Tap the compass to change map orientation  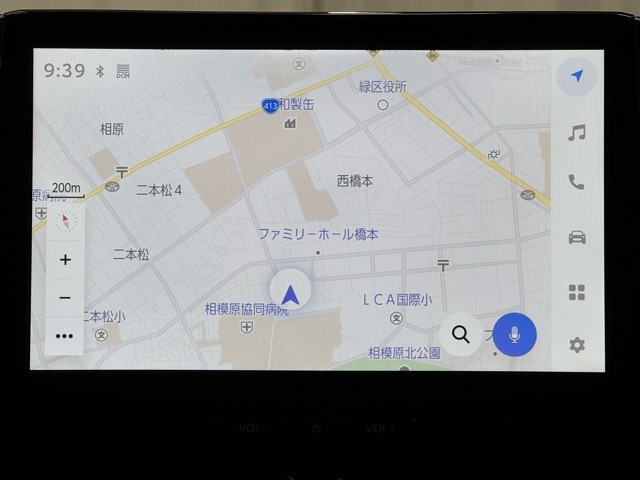[67, 221]
